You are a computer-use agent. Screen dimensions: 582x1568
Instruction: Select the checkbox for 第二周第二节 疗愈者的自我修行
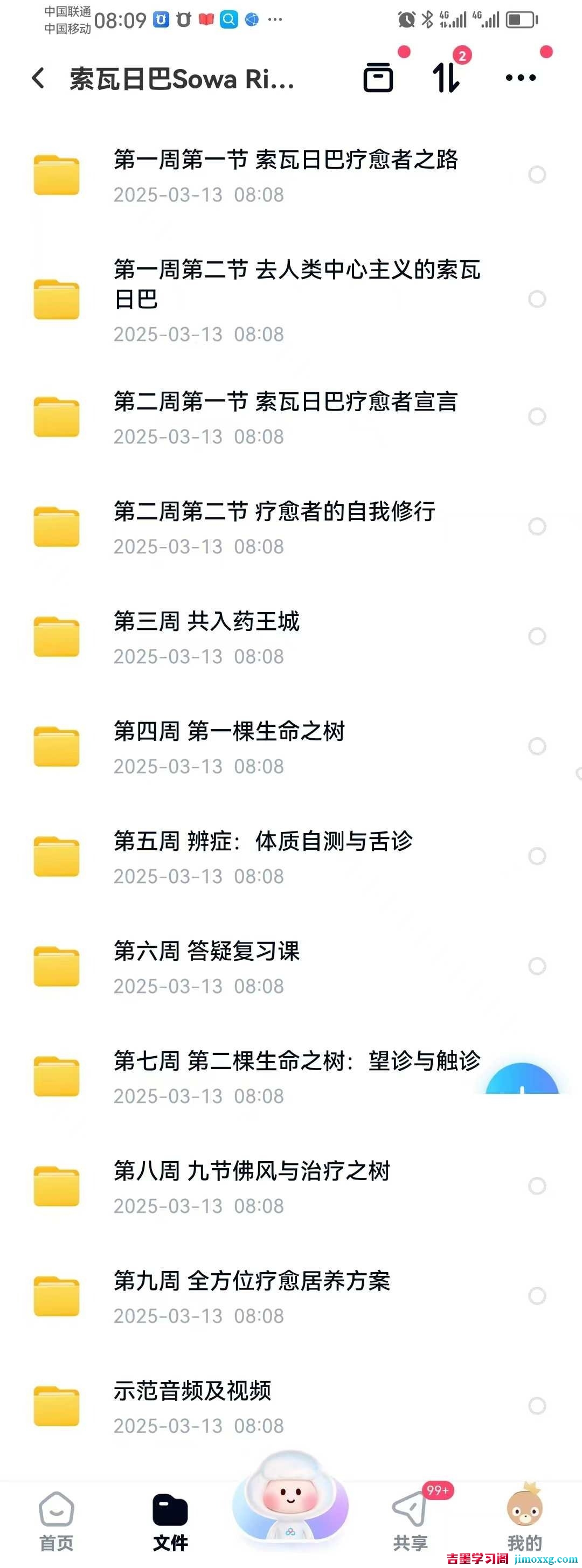point(537,526)
